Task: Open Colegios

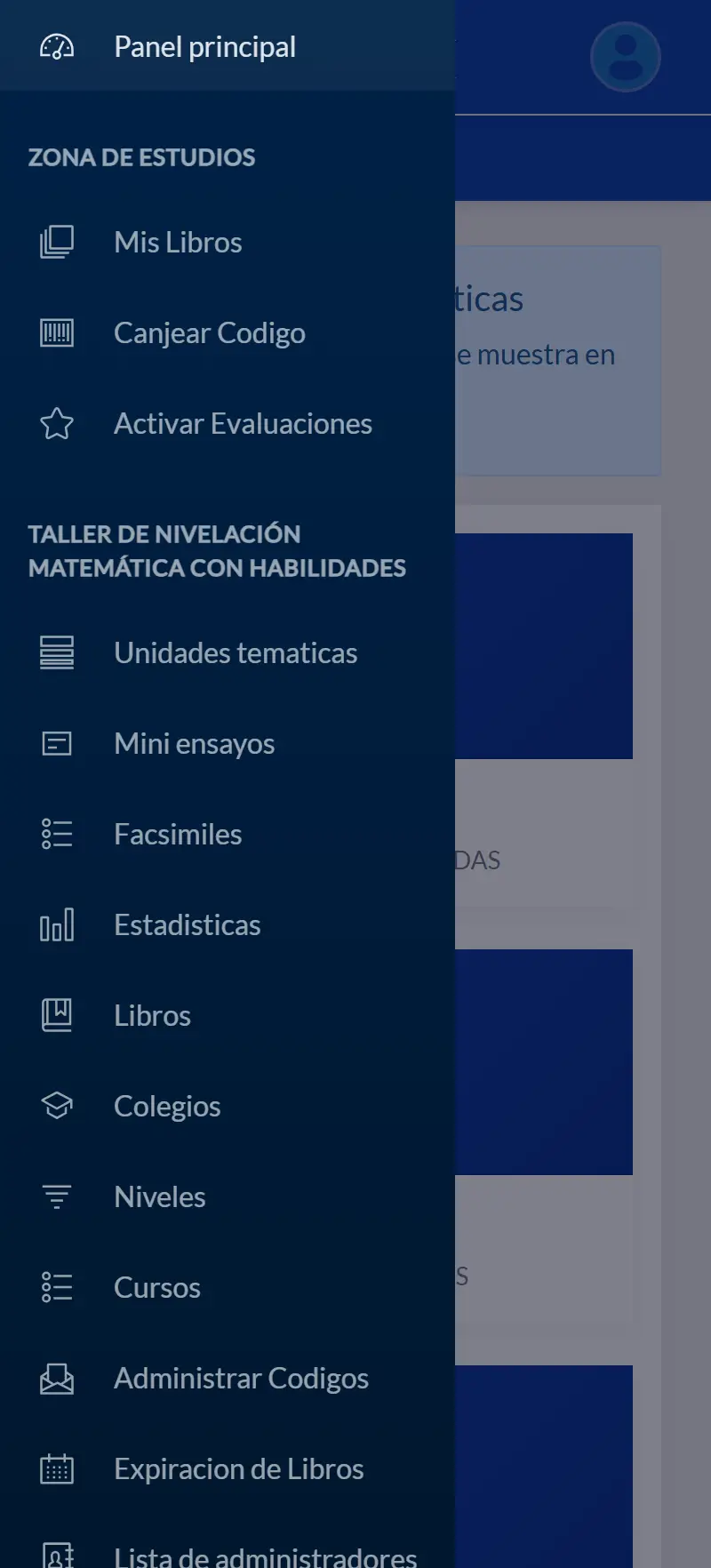Action: coord(167,1106)
